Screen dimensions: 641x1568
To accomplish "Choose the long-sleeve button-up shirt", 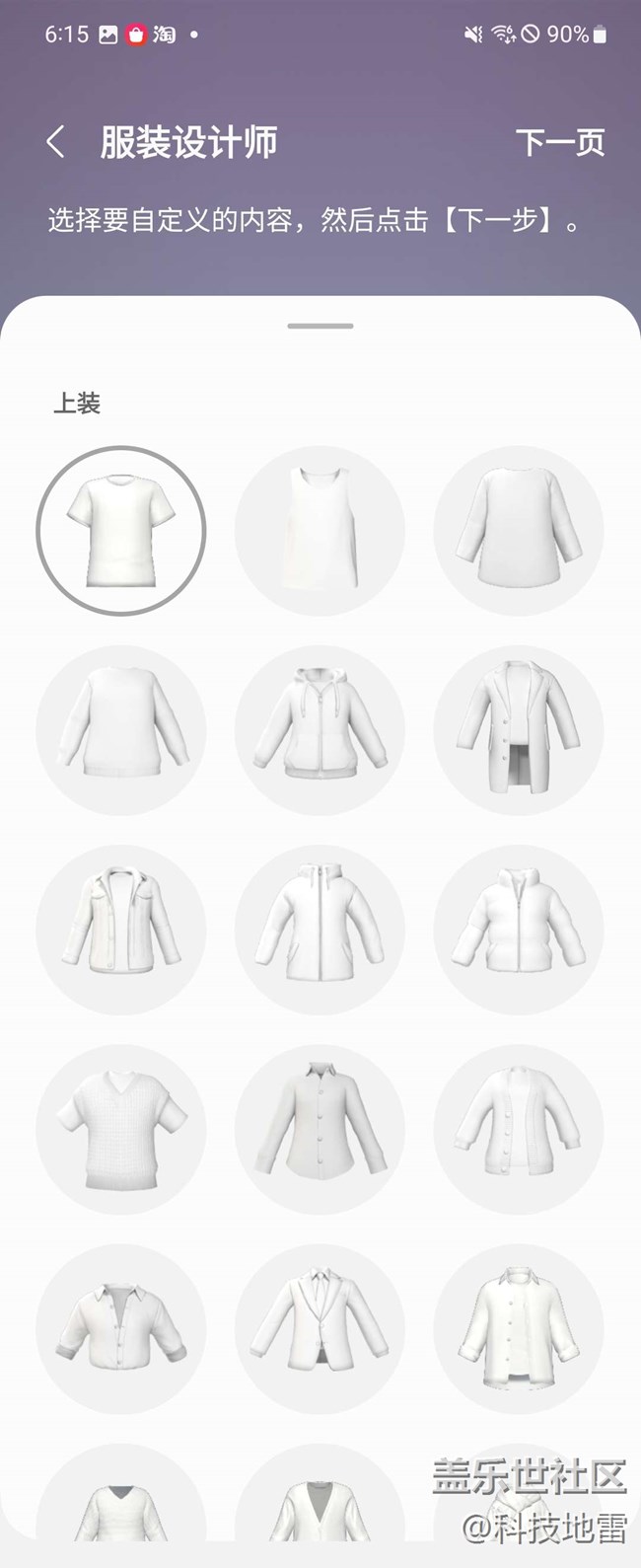I will pyautogui.click(x=320, y=1129).
